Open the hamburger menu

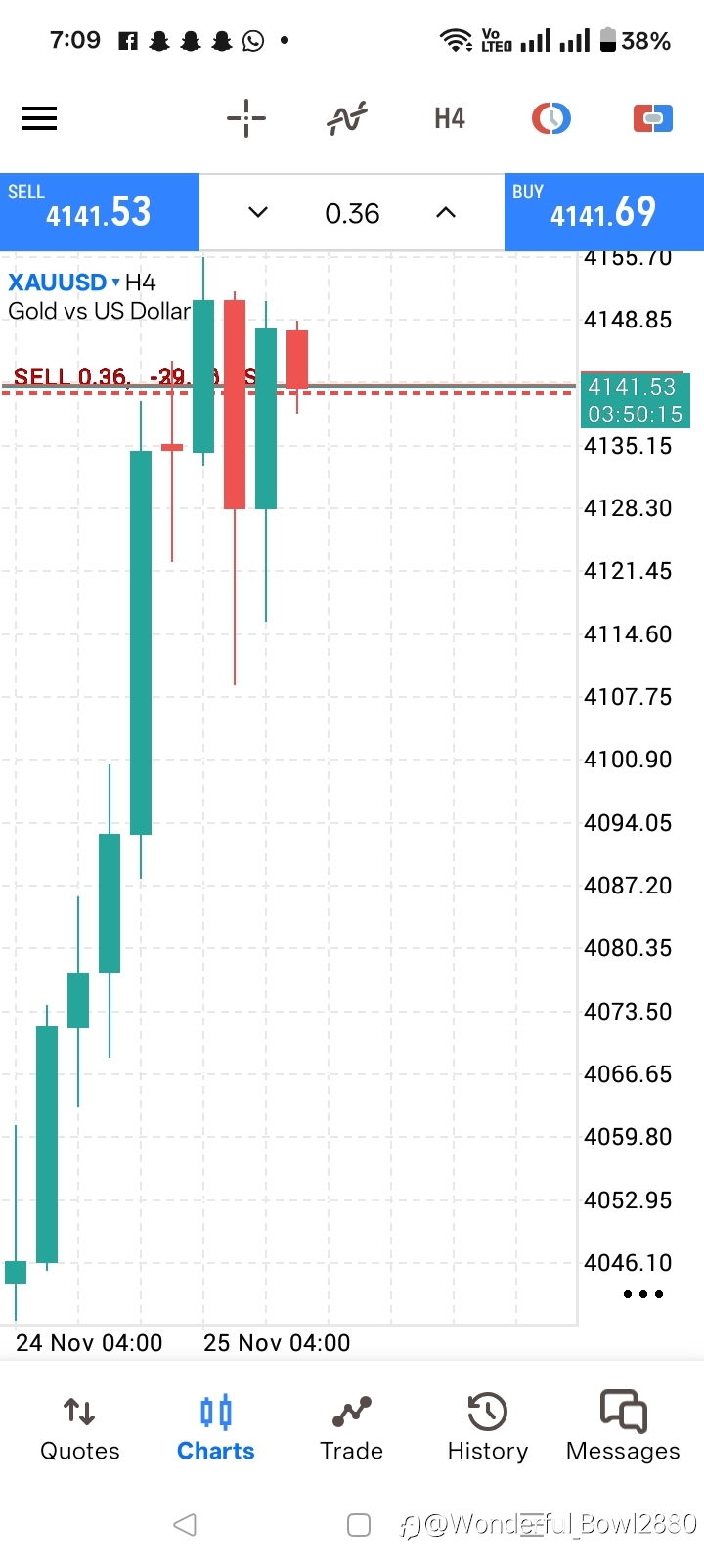(39, 118)
